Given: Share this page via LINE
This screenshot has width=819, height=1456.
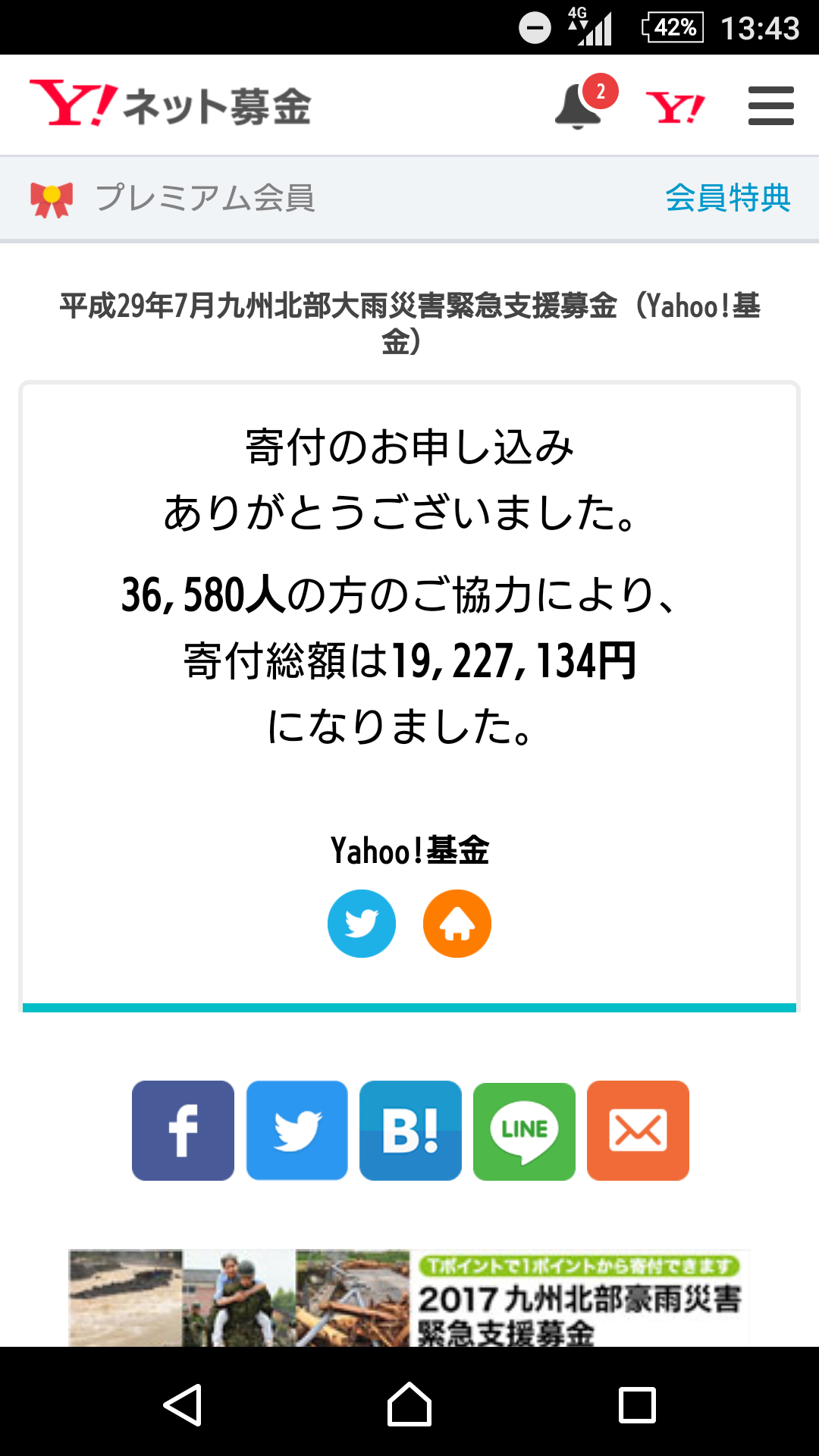Looking at the screenshot, I should [524, 1131].
